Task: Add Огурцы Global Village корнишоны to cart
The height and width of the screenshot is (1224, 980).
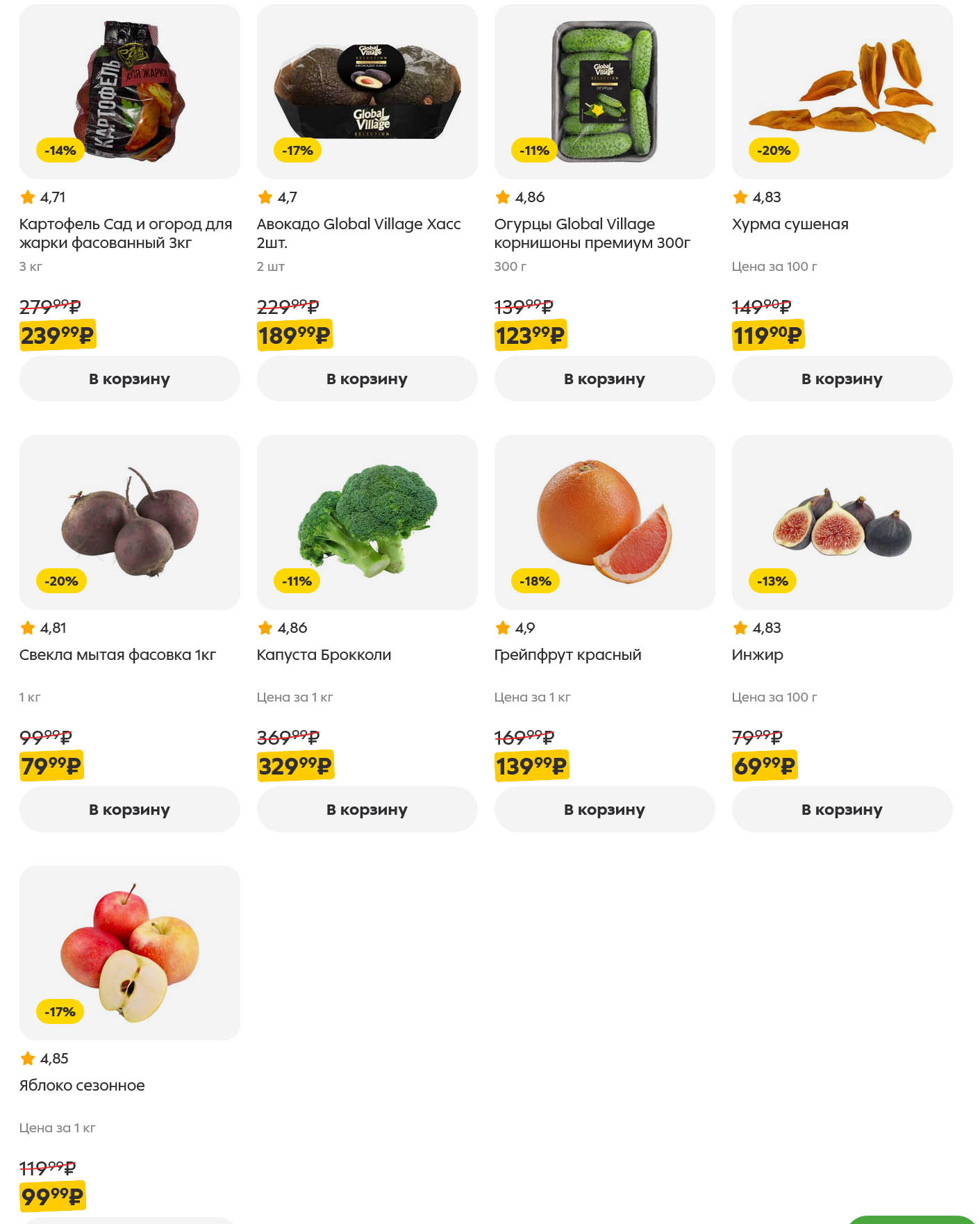Action: click(x=604, y=379)
